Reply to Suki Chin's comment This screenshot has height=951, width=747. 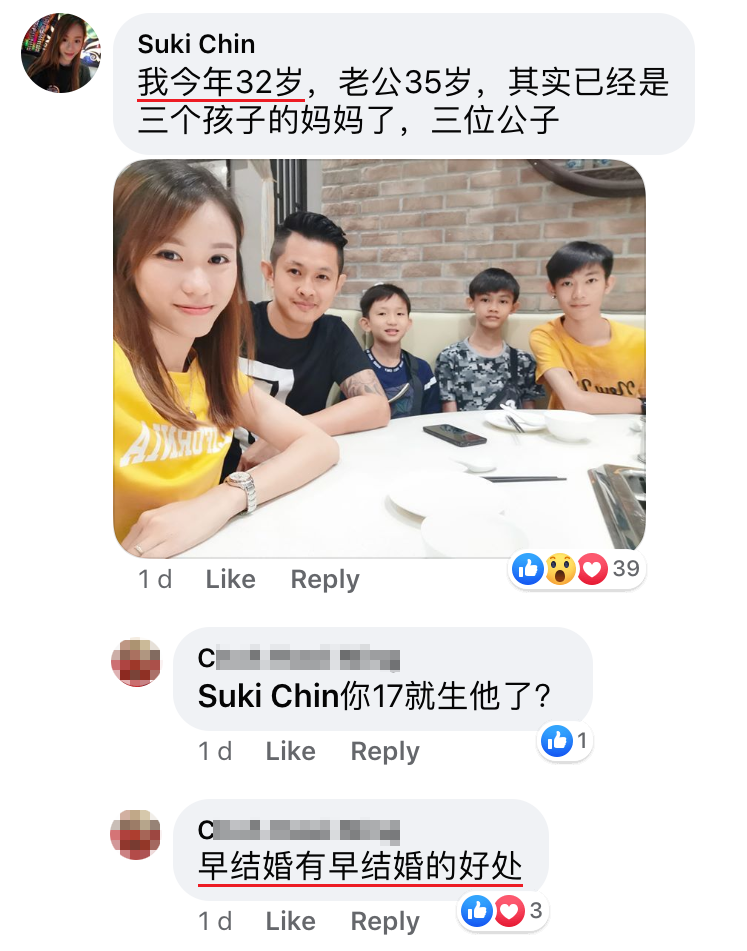324,579
